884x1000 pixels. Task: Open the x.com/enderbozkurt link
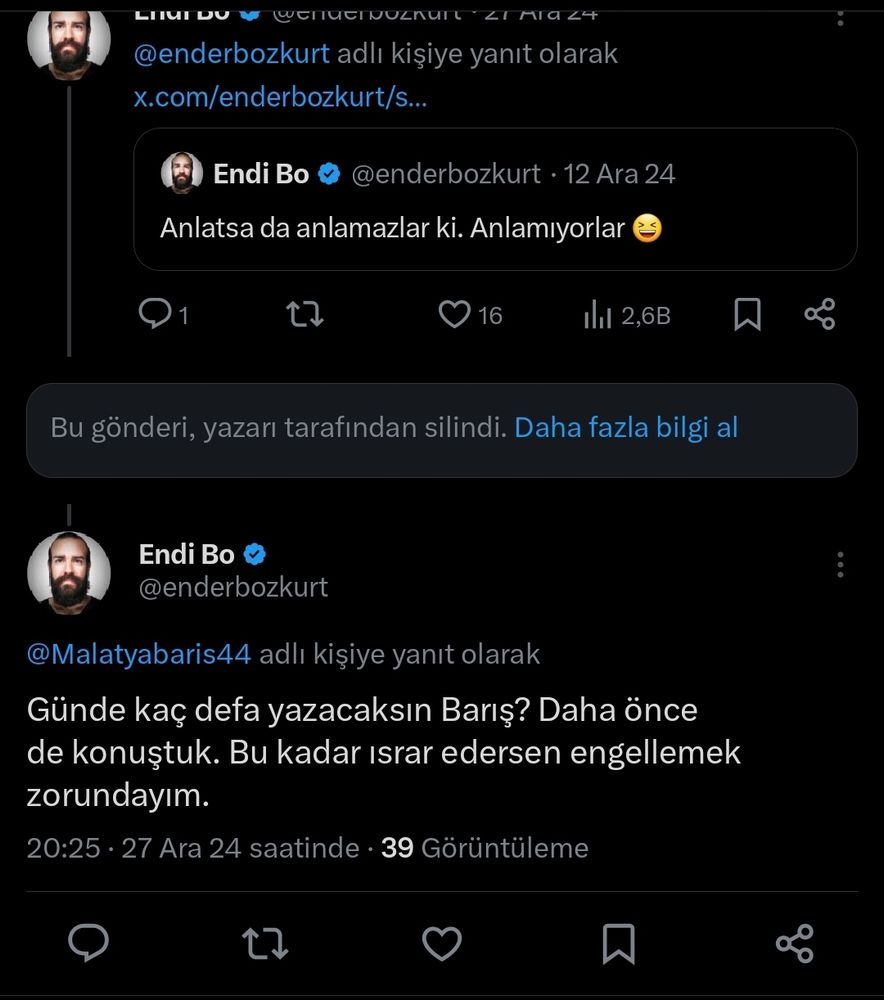click(x=280, y=99)
